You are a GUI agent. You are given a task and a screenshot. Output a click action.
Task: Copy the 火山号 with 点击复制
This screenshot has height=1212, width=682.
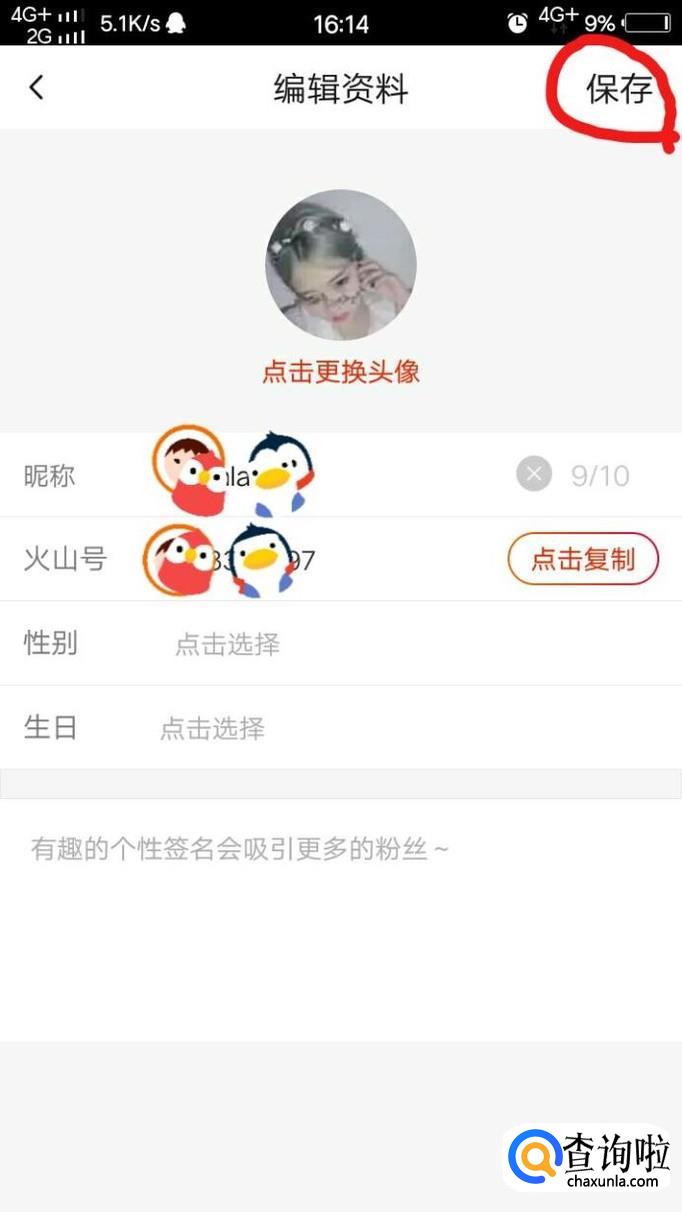pyautogui.click(x=583, y=559)
